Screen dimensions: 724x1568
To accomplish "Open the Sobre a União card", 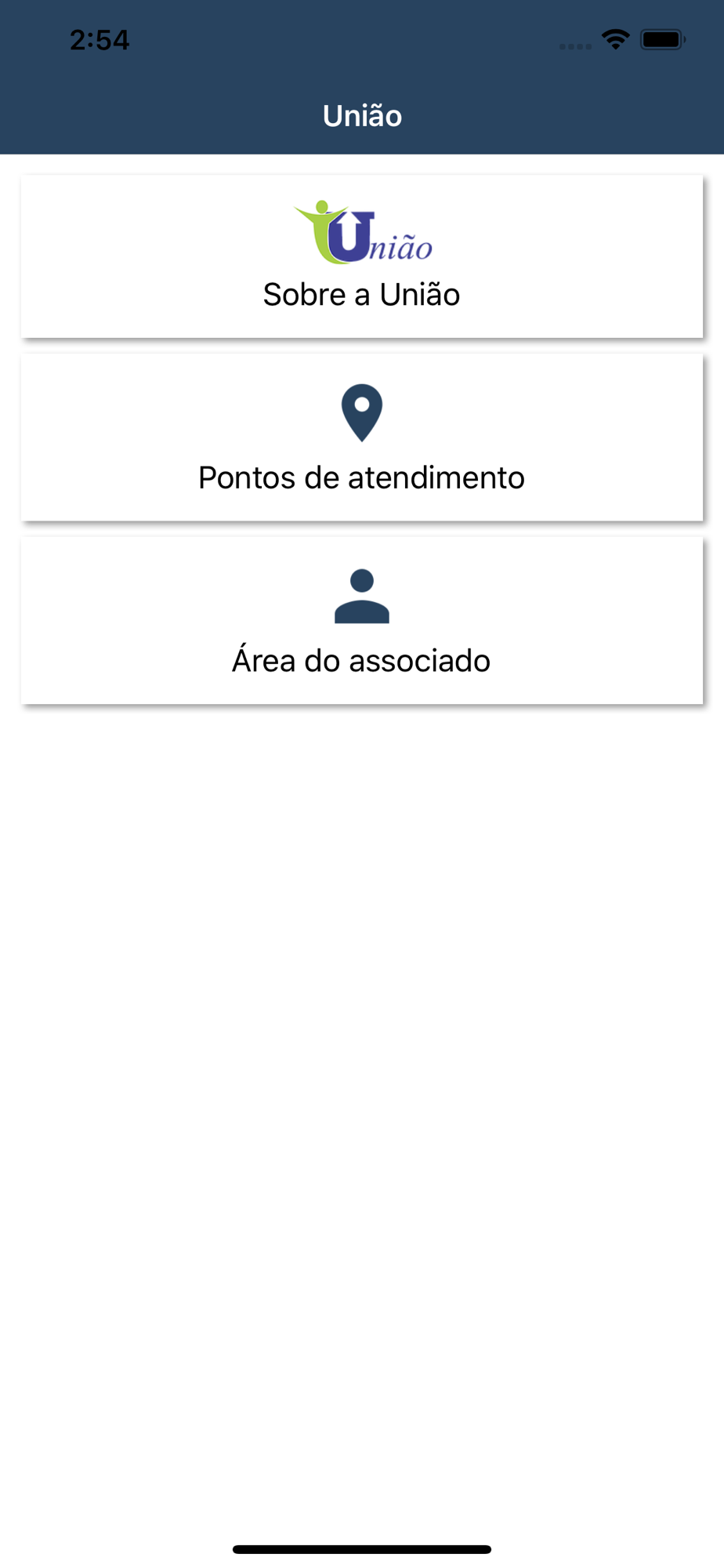I will tap(361, 256).
